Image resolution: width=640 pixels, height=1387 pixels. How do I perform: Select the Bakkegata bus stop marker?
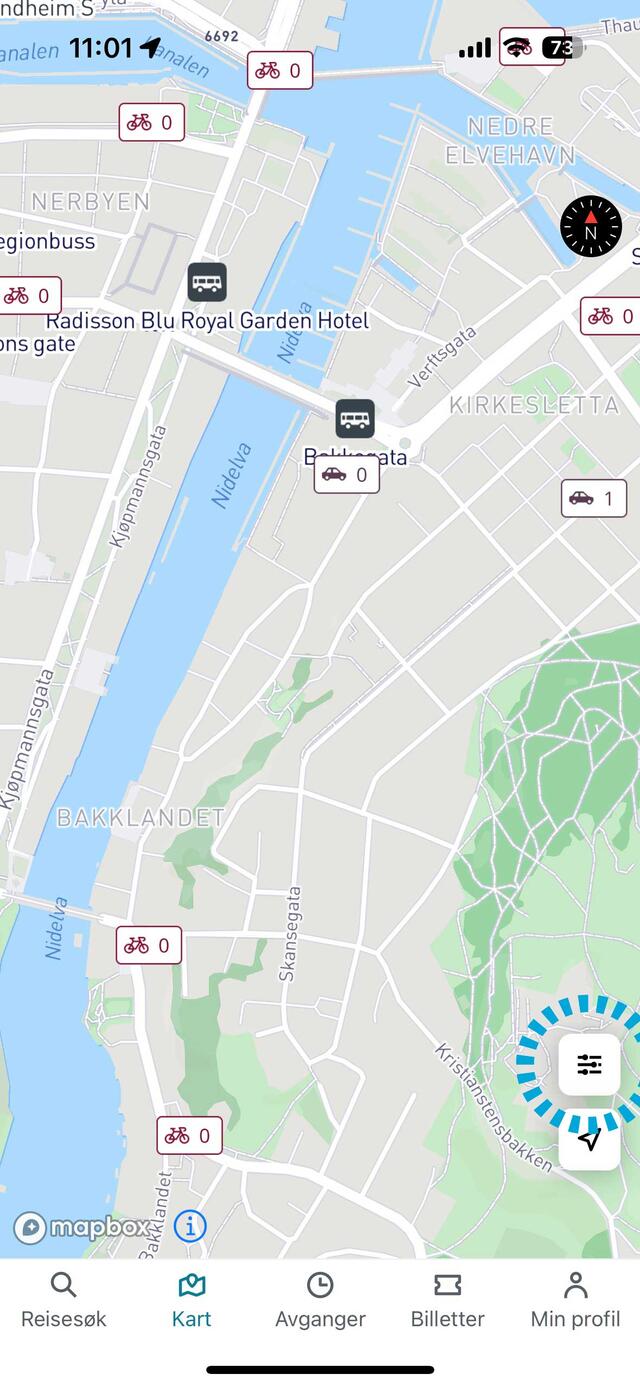pyautogui.click(x=355, y=418)
